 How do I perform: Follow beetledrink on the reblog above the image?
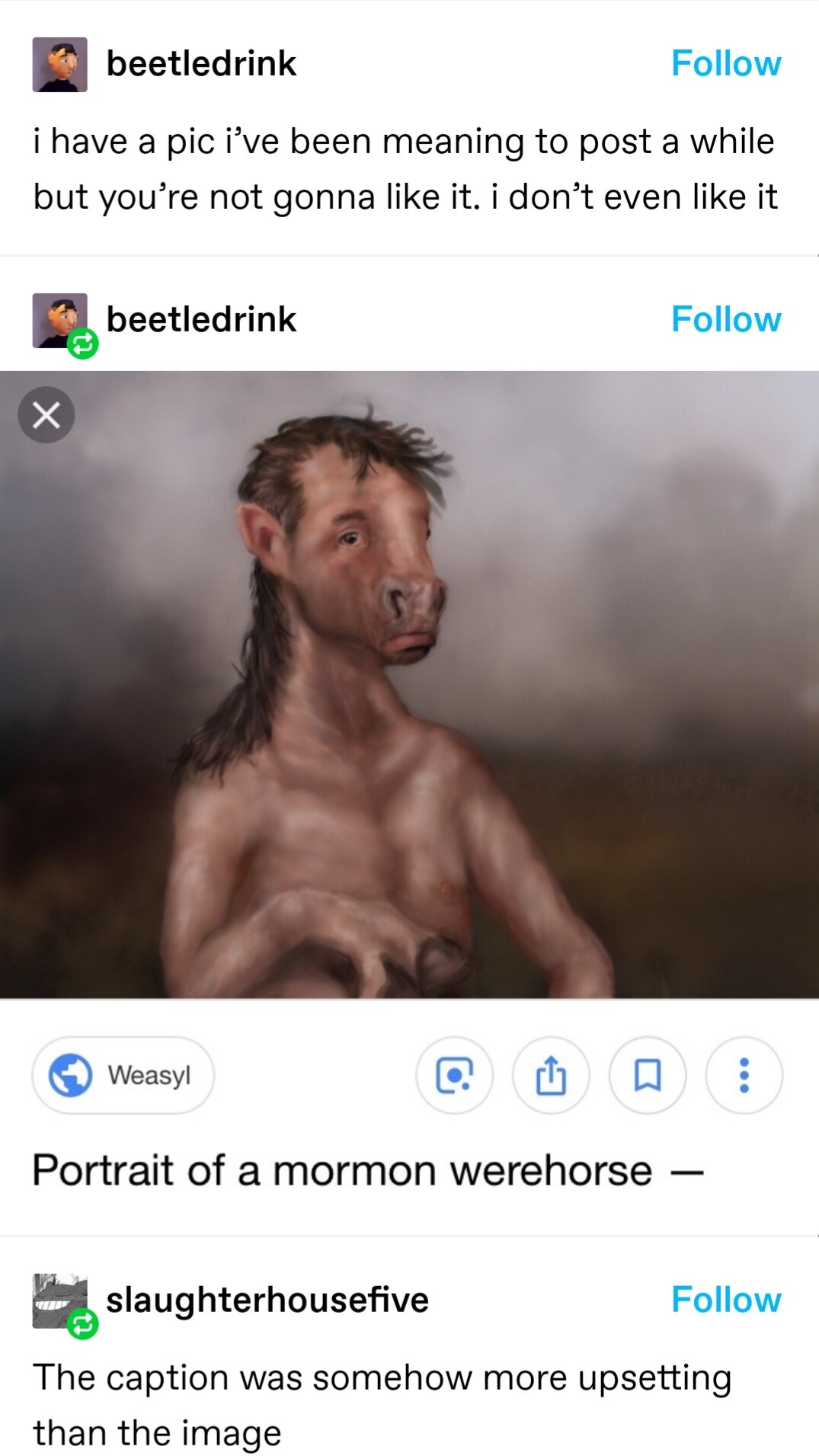click(x=725, y=319)
